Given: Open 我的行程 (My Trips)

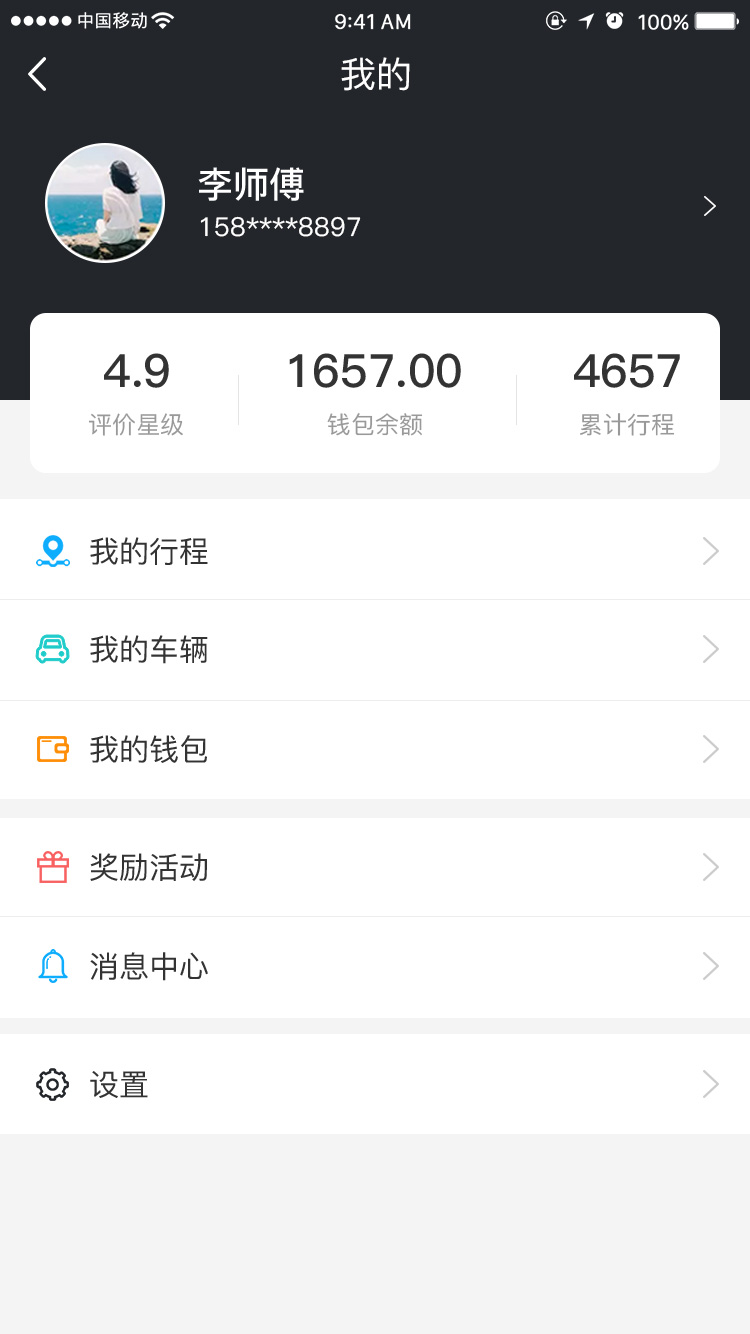Looking at the screenshot, I should [x=374, y=551].
